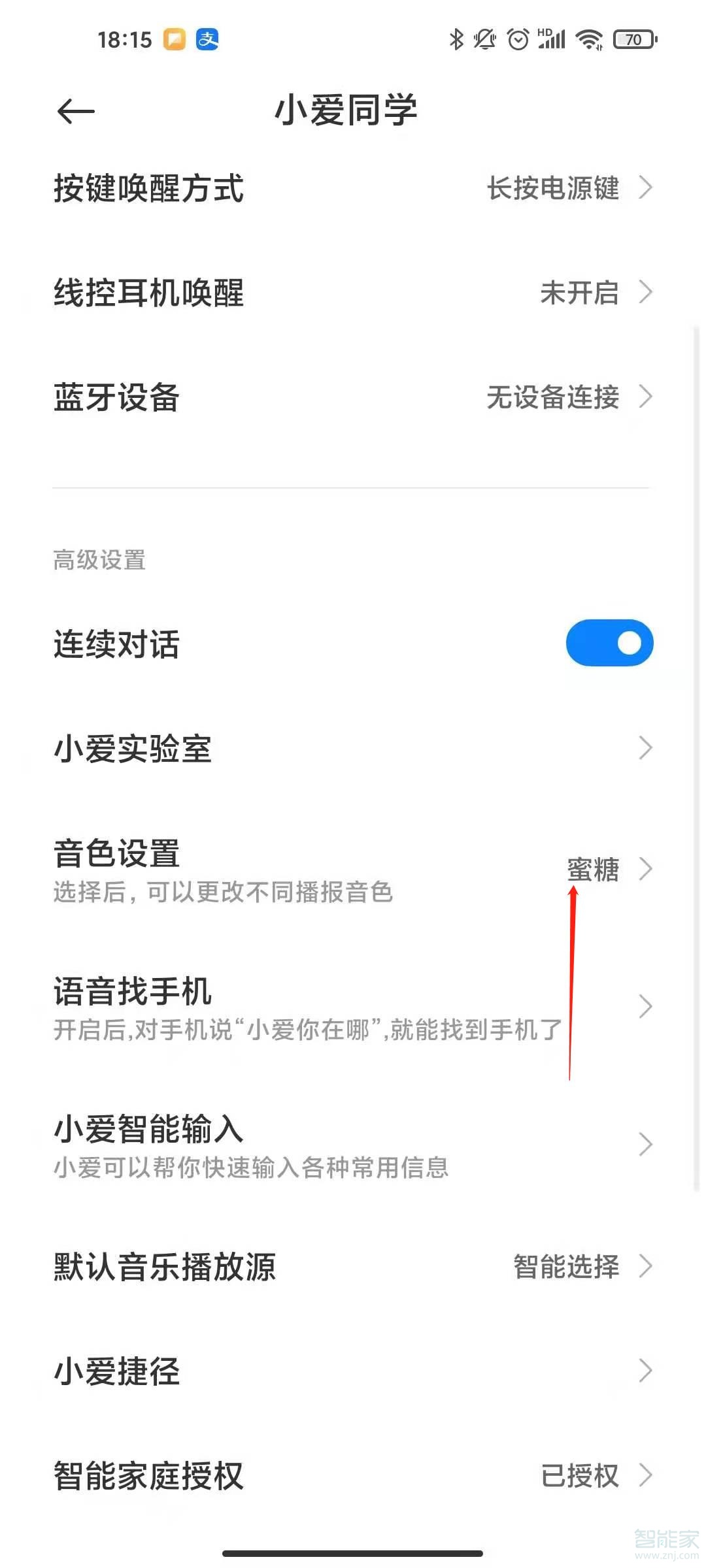Turn off the 连续对话 switch

(609, 644)
